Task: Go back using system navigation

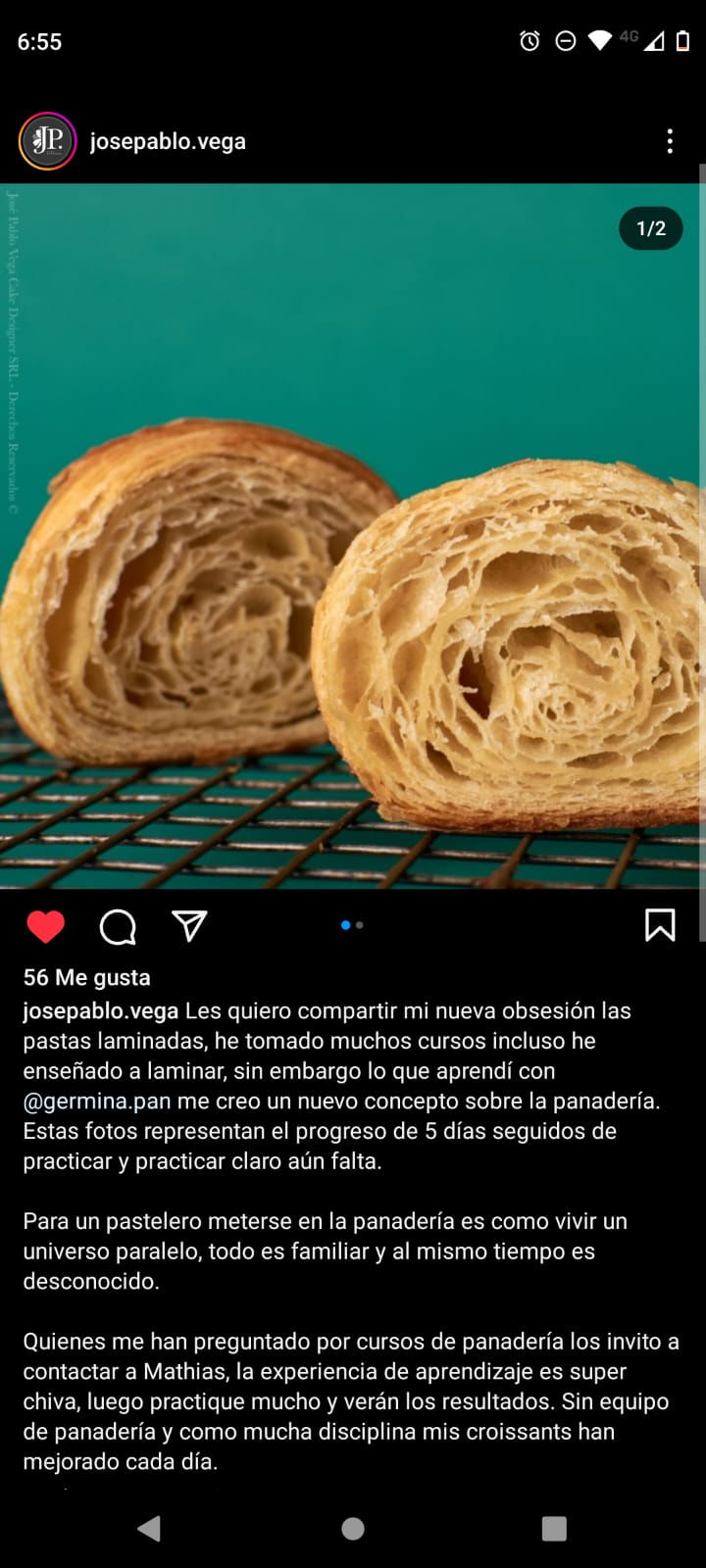Action: pos(149,1529)
